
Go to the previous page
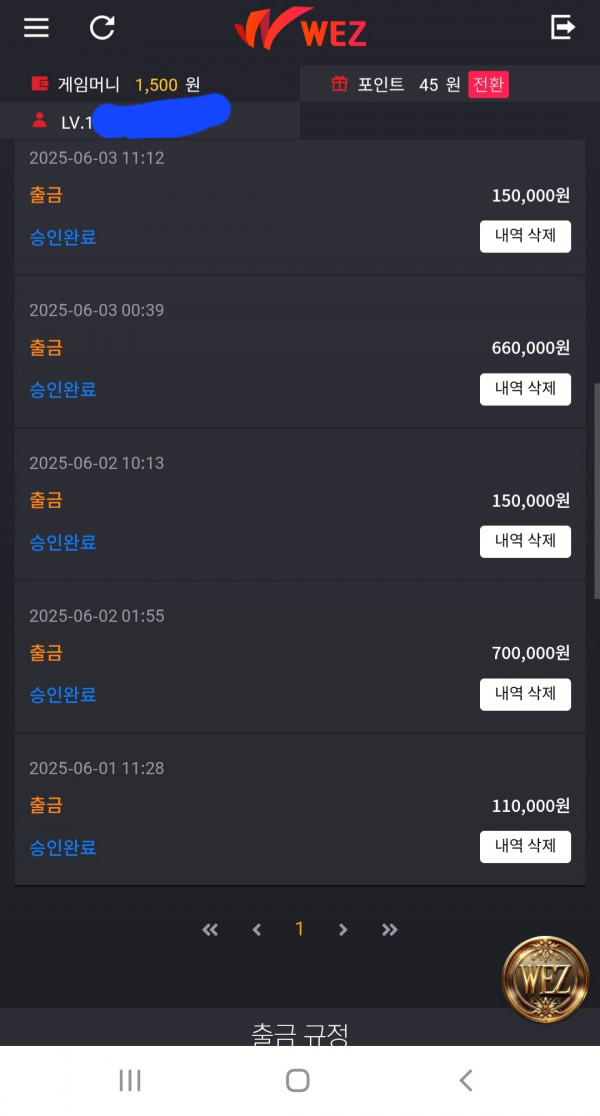(257, 930)
